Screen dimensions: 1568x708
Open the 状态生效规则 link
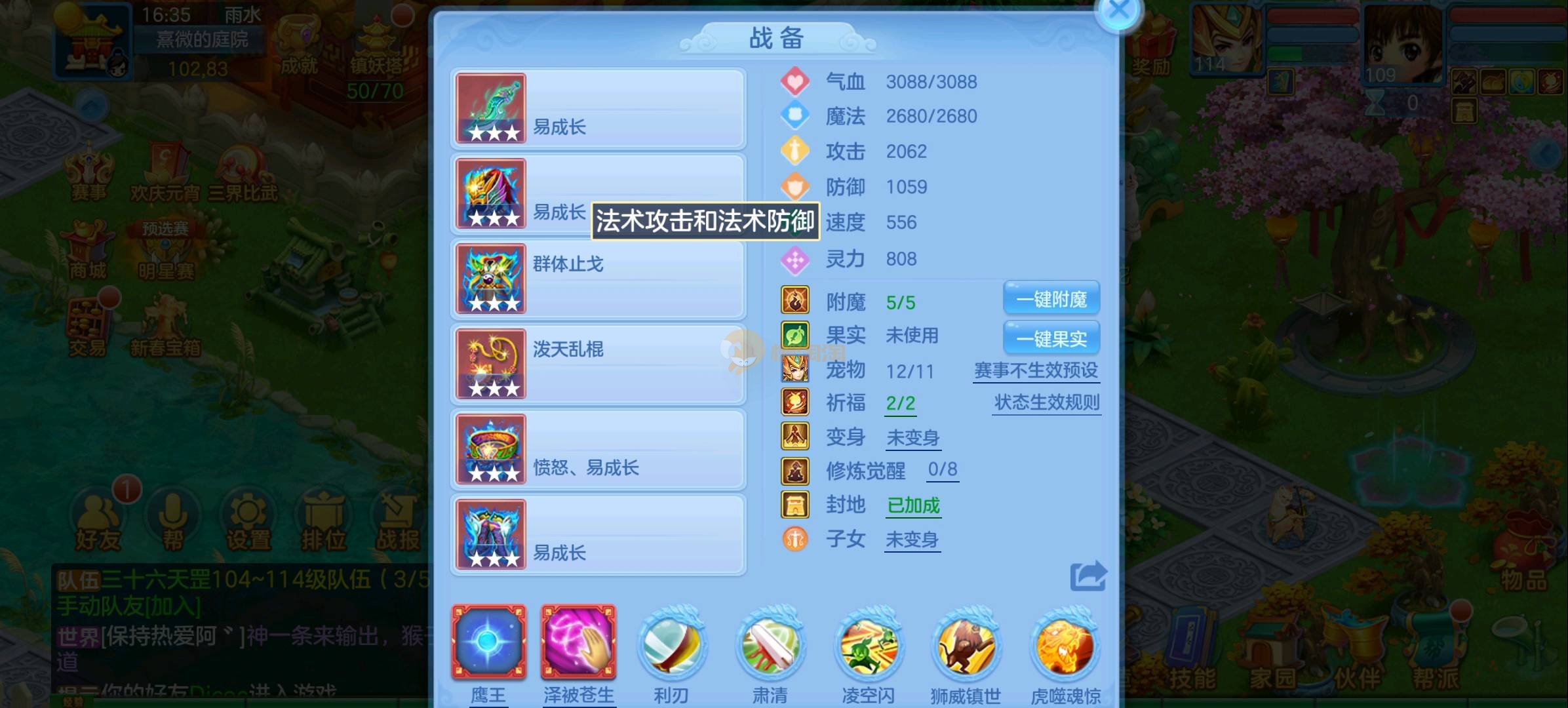tap(1046, 403)
